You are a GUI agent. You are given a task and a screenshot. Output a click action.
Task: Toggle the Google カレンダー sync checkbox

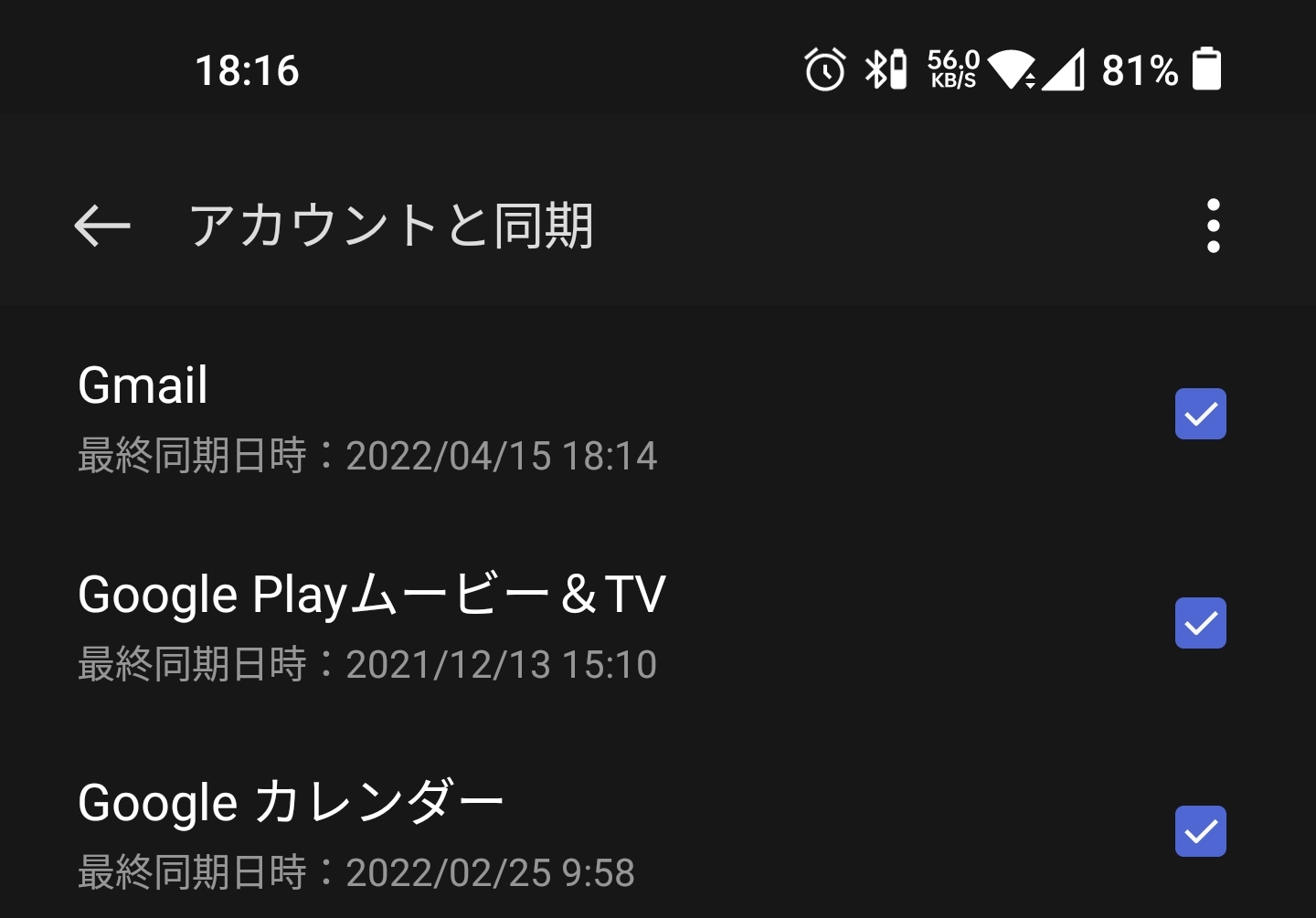point(1200,831)
